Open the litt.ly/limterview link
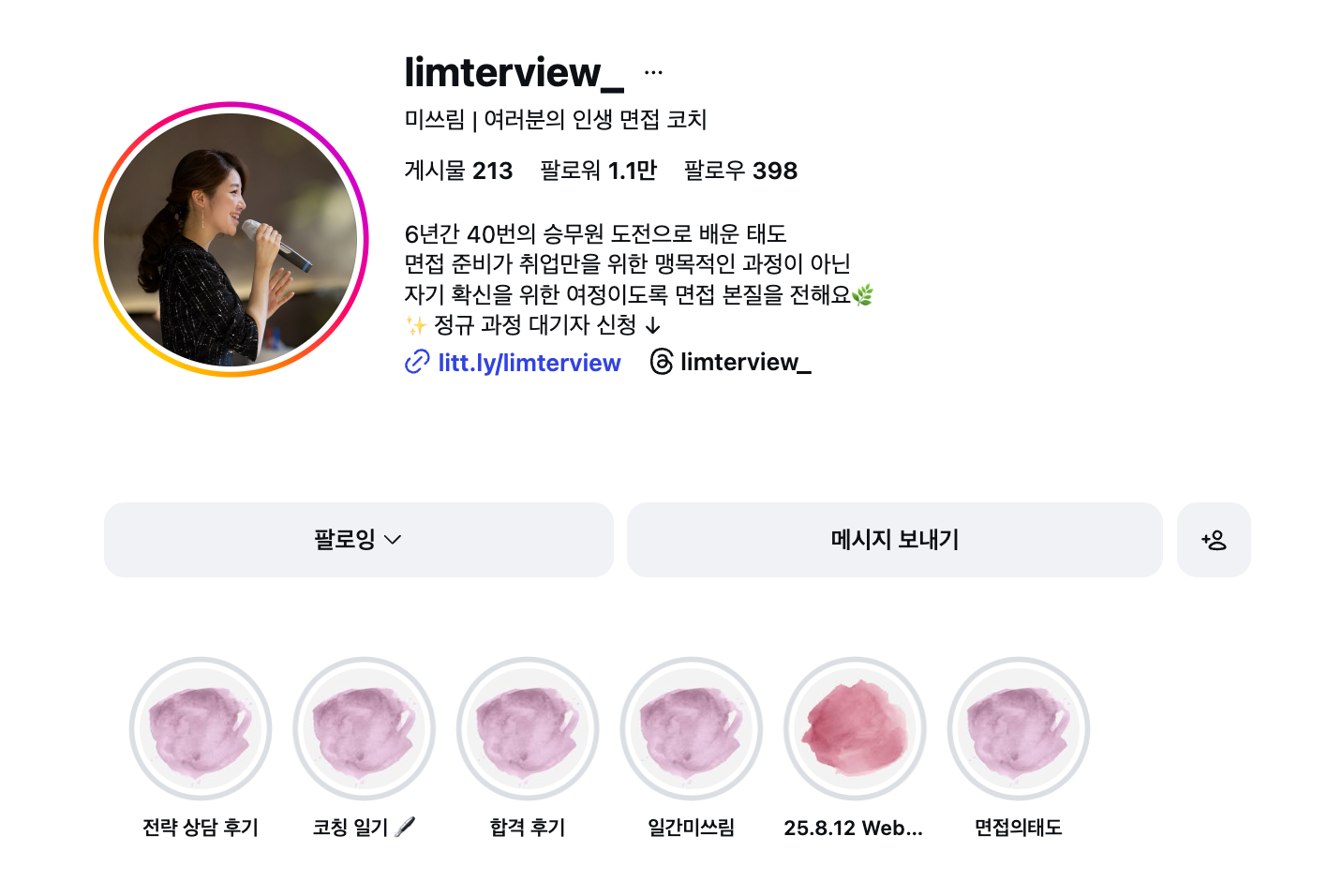 click(529, 363)
